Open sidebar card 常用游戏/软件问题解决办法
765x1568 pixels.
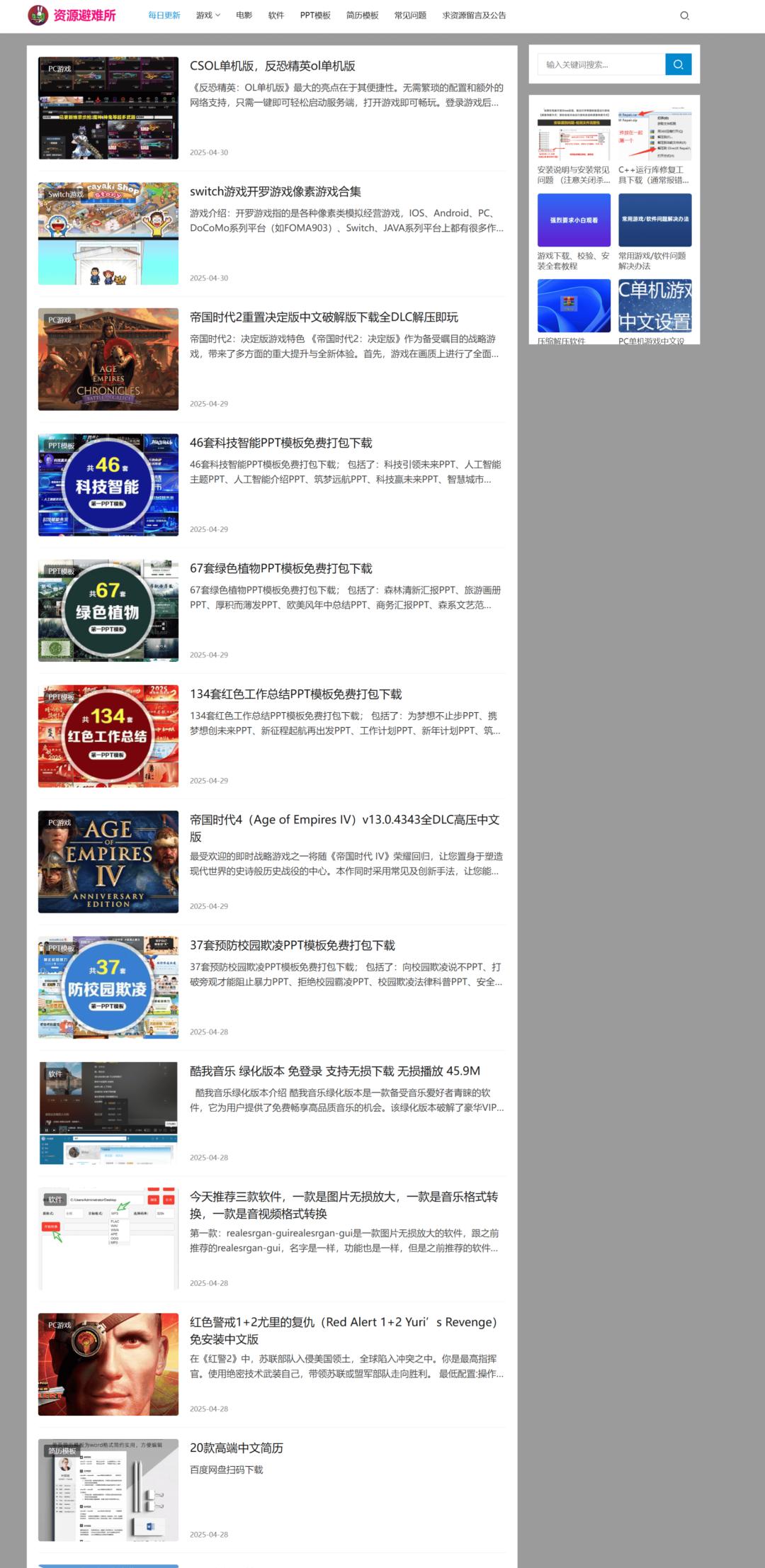coord(655,232)
